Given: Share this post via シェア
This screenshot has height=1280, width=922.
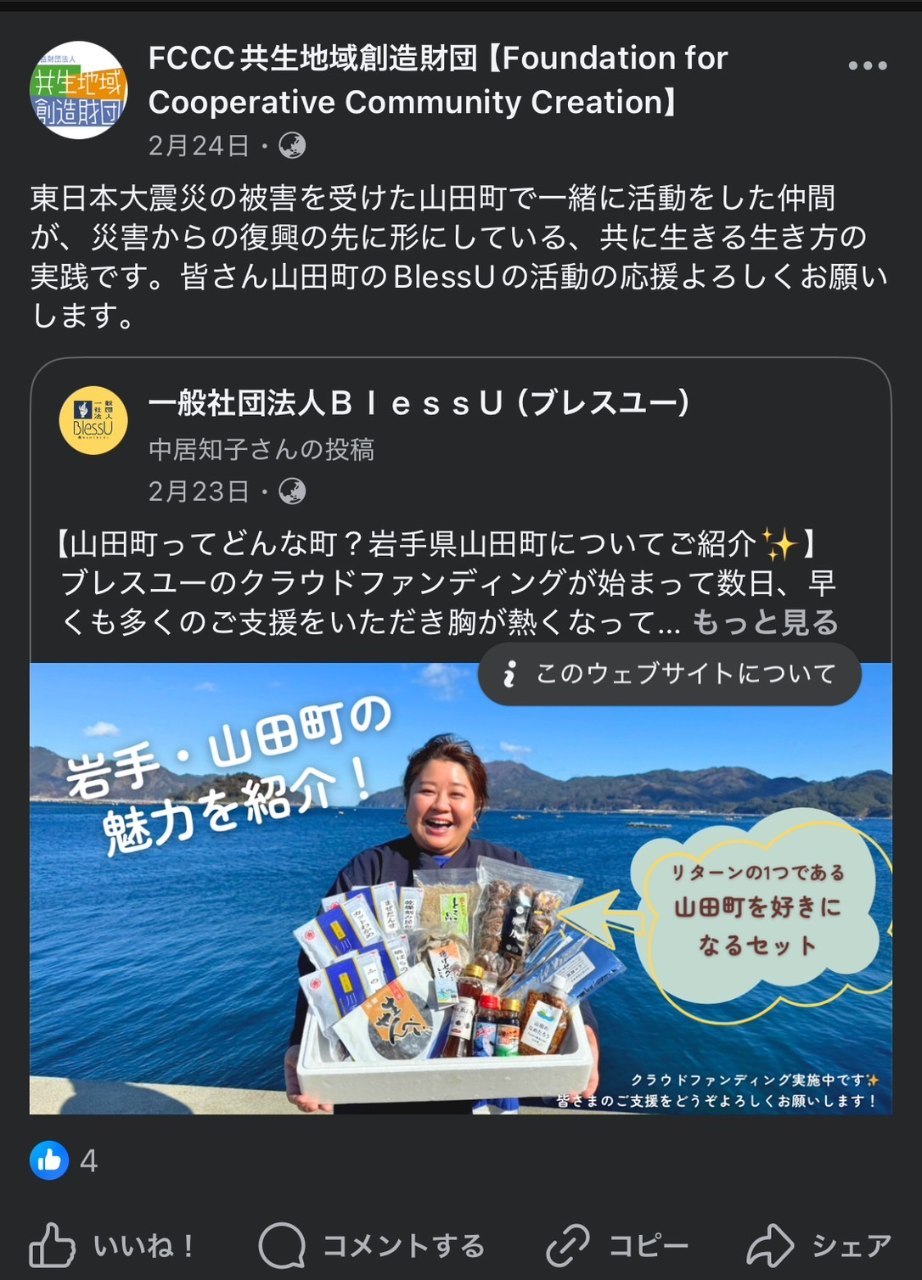Looking at the screenshot, I should (x=819, y=1246).
